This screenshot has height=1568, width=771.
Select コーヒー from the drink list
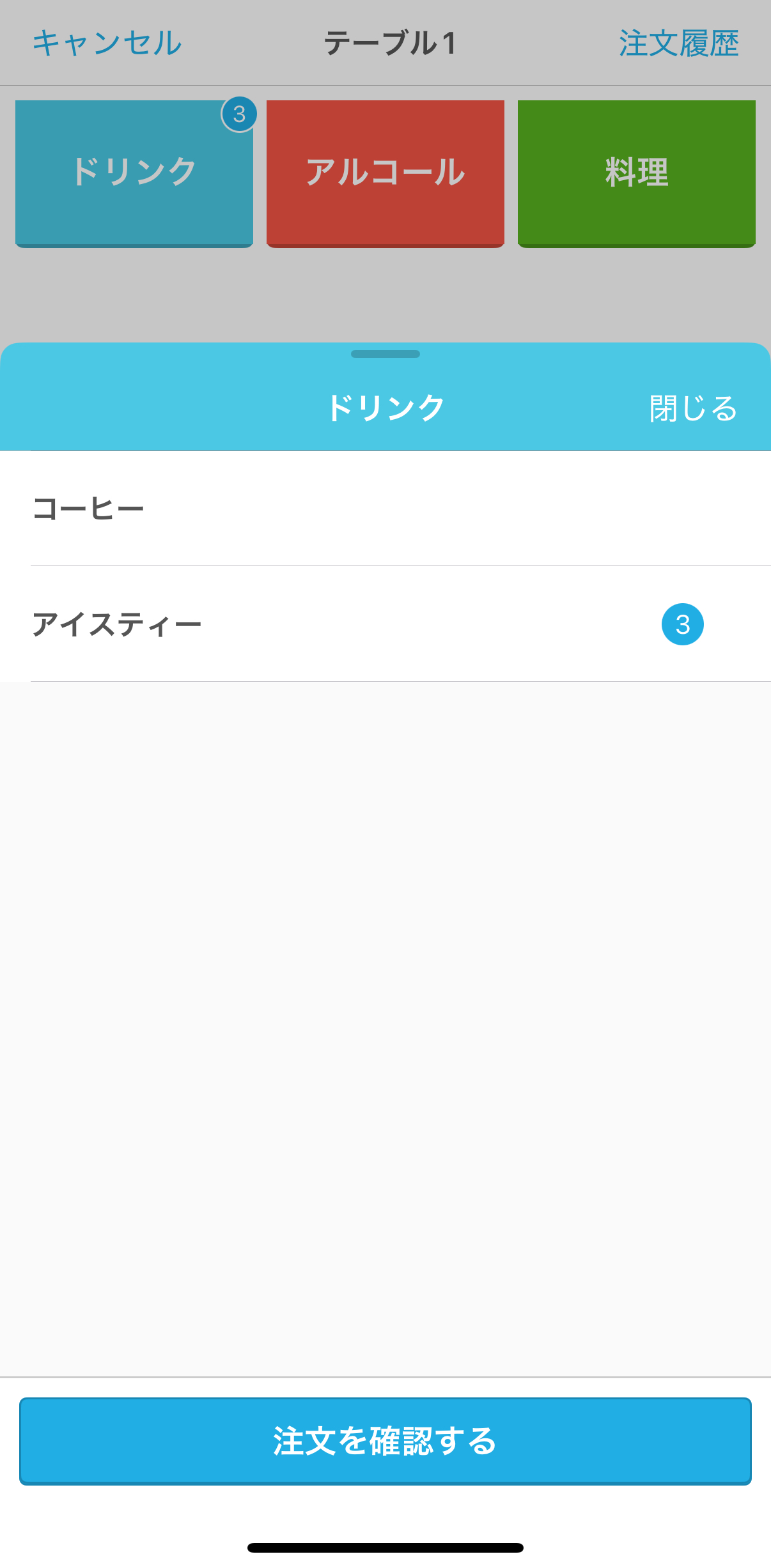point(385,508)
